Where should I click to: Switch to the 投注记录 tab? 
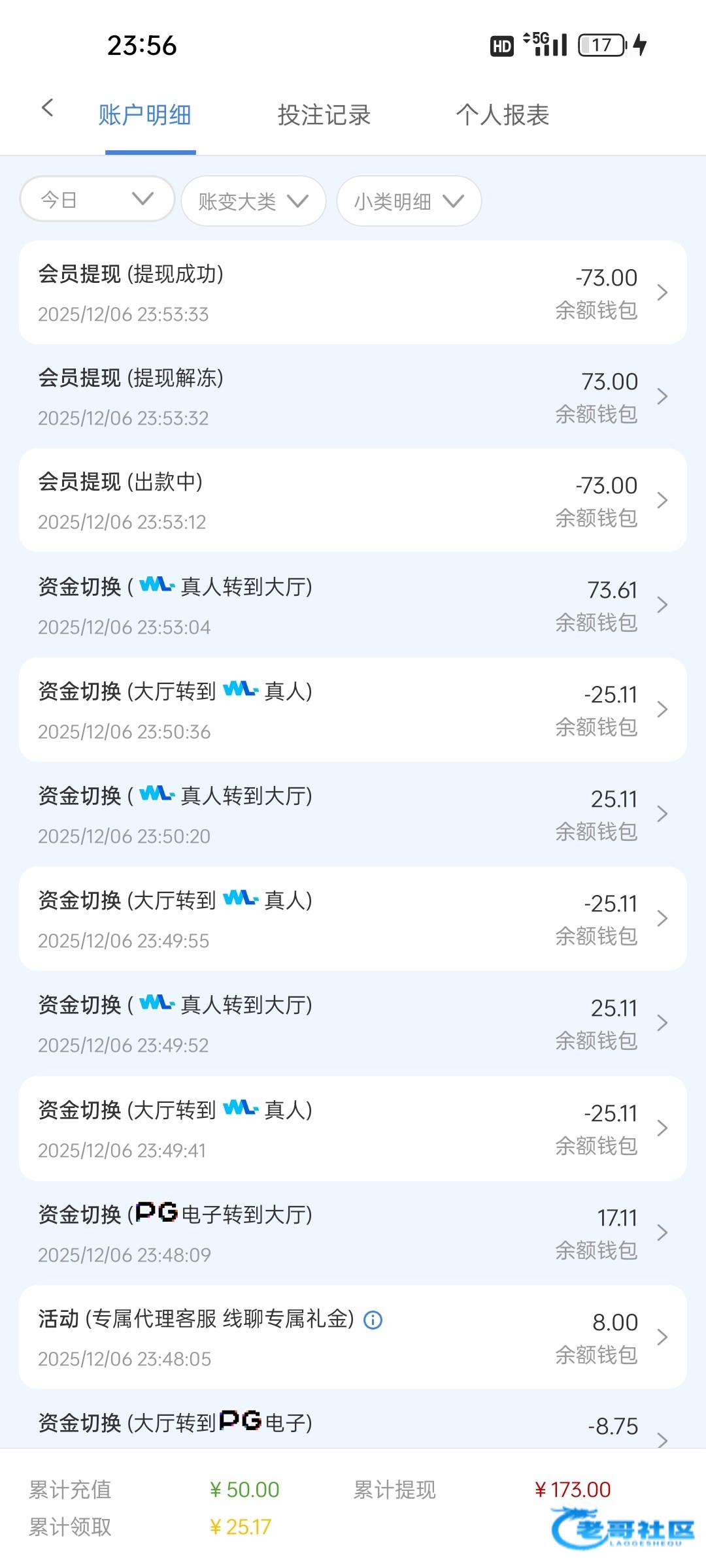click(324, 115)
